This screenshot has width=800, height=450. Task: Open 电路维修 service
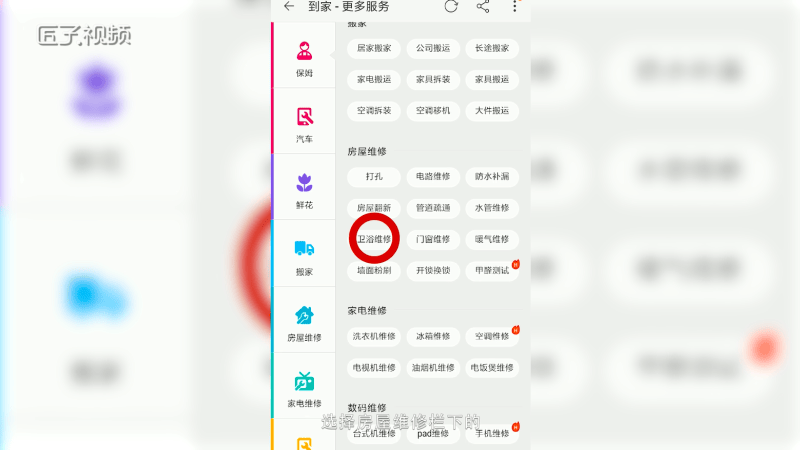coord(433,177)
